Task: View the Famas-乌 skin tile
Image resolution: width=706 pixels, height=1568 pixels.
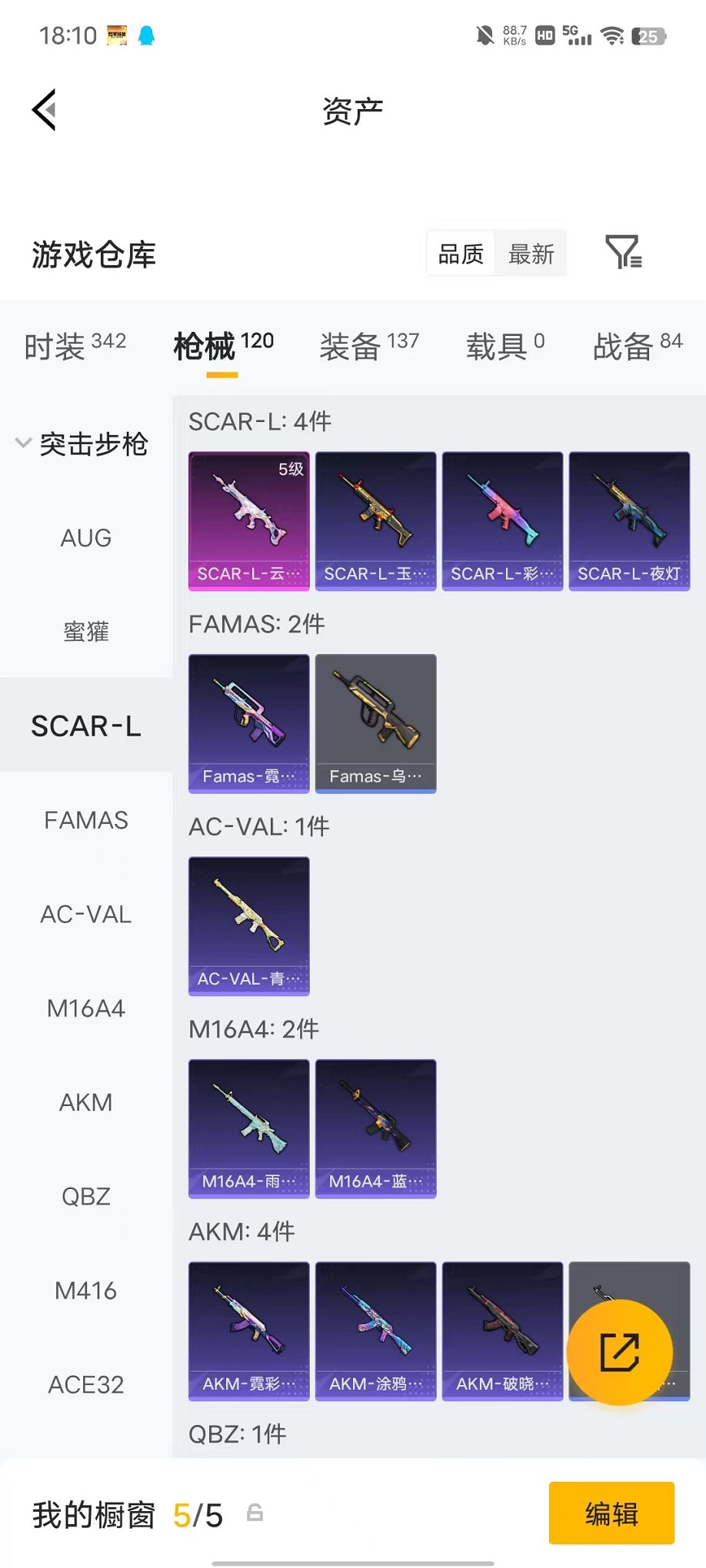Action: tap(376, 723)
